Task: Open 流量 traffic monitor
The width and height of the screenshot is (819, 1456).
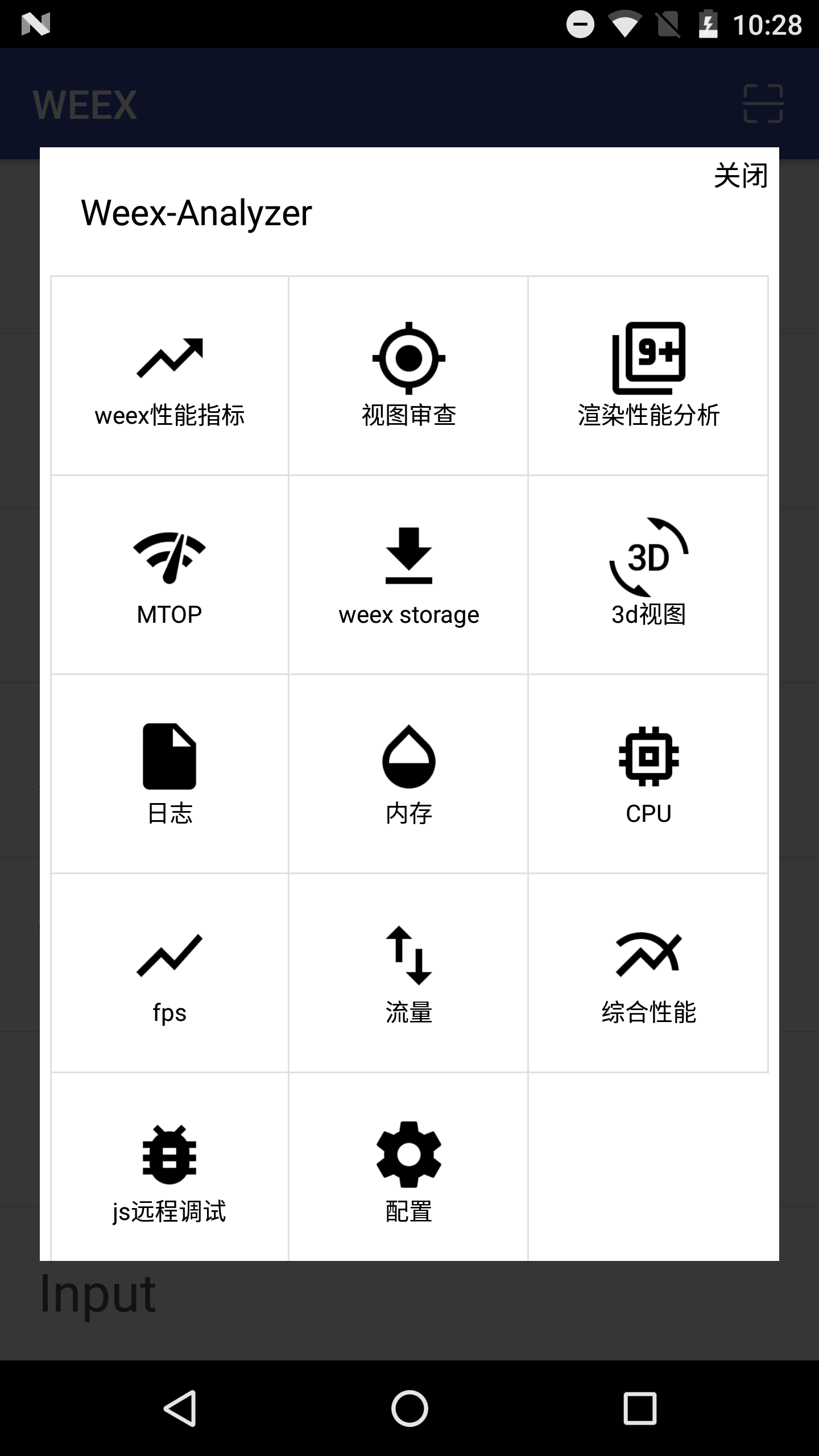Action: tap(408, 973)
